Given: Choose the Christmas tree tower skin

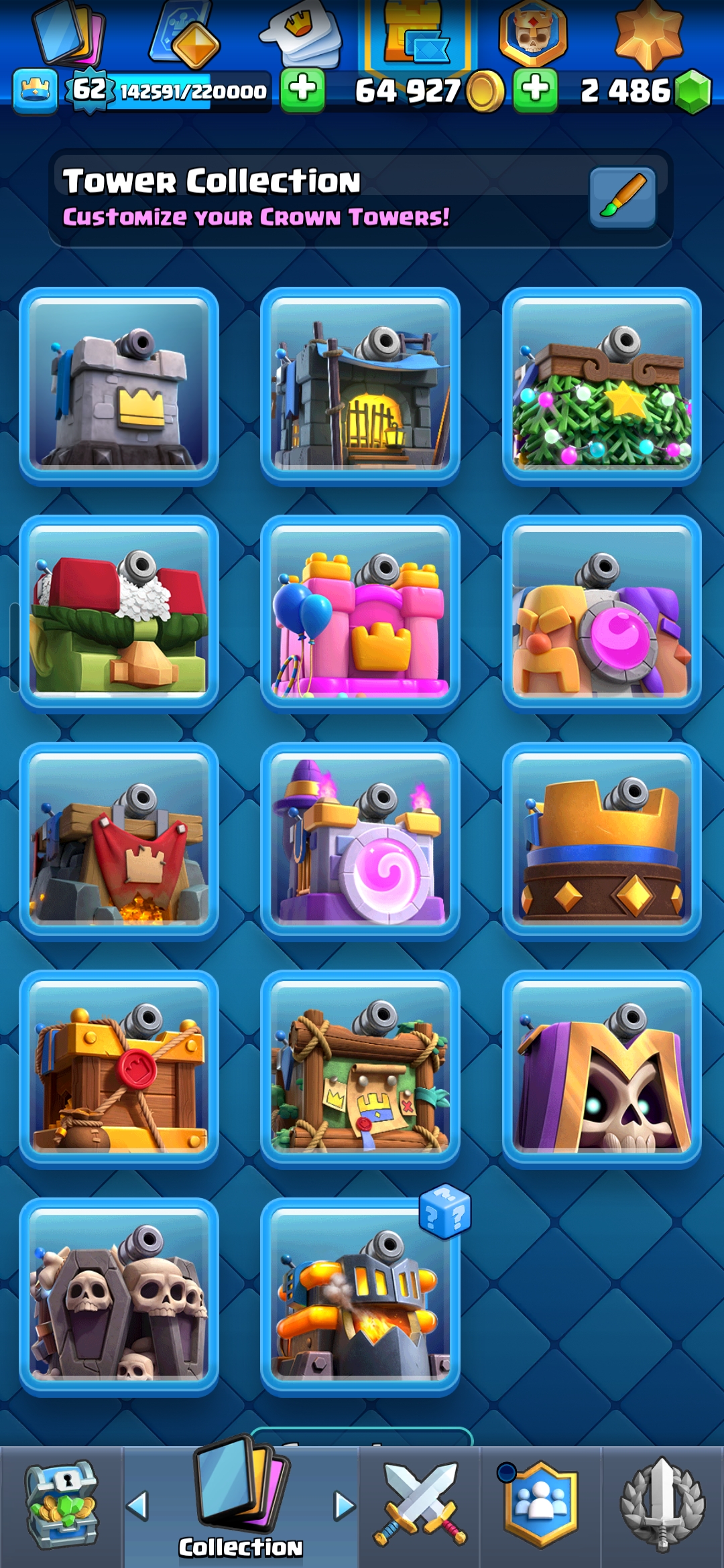Looking at the screenshot, I should [601, 385].
